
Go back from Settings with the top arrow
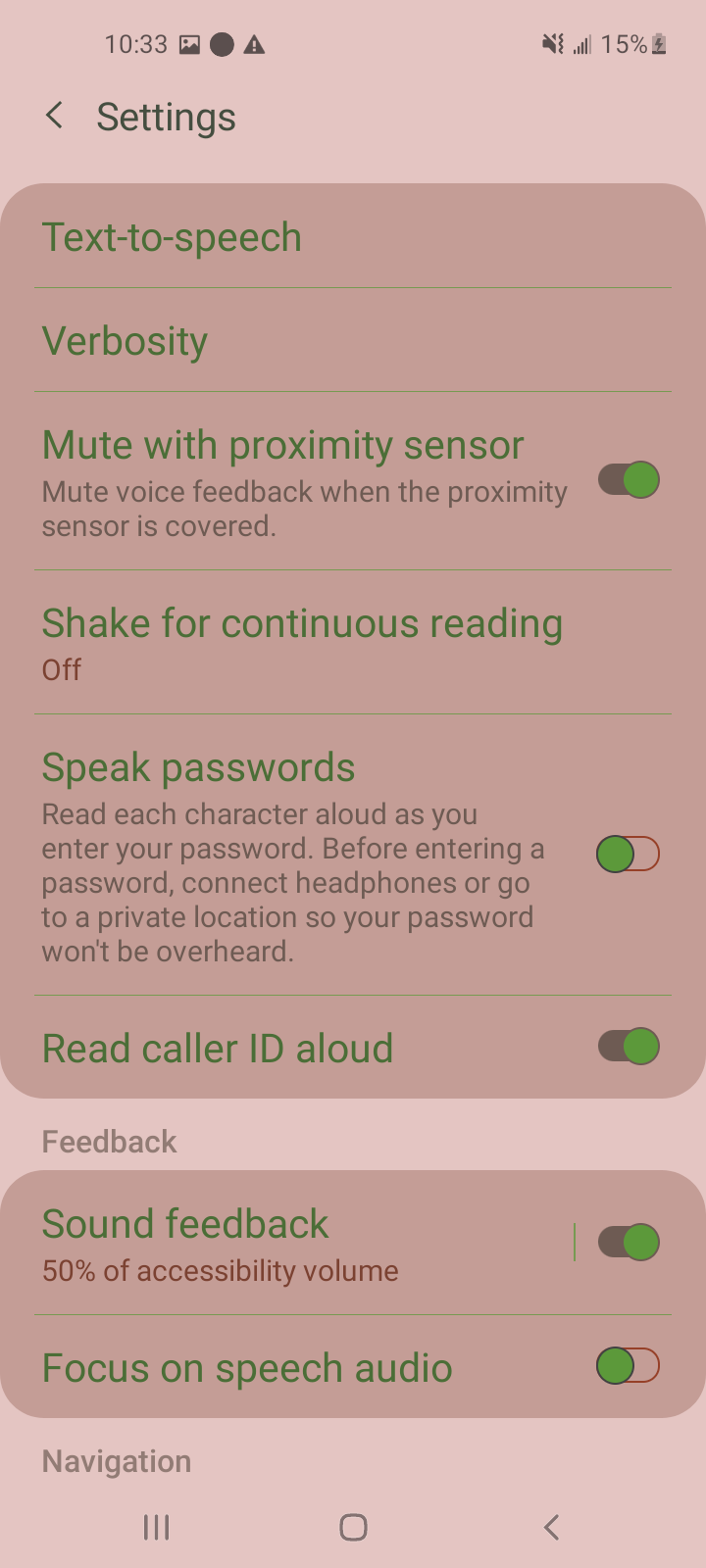(55, 116)
